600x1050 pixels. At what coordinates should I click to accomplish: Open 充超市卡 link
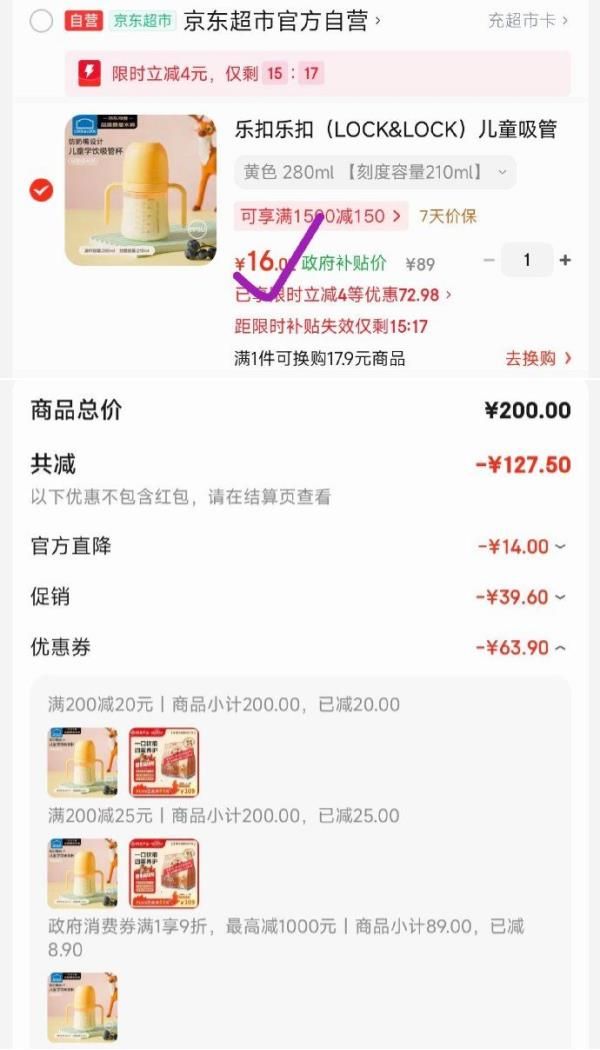527,21
